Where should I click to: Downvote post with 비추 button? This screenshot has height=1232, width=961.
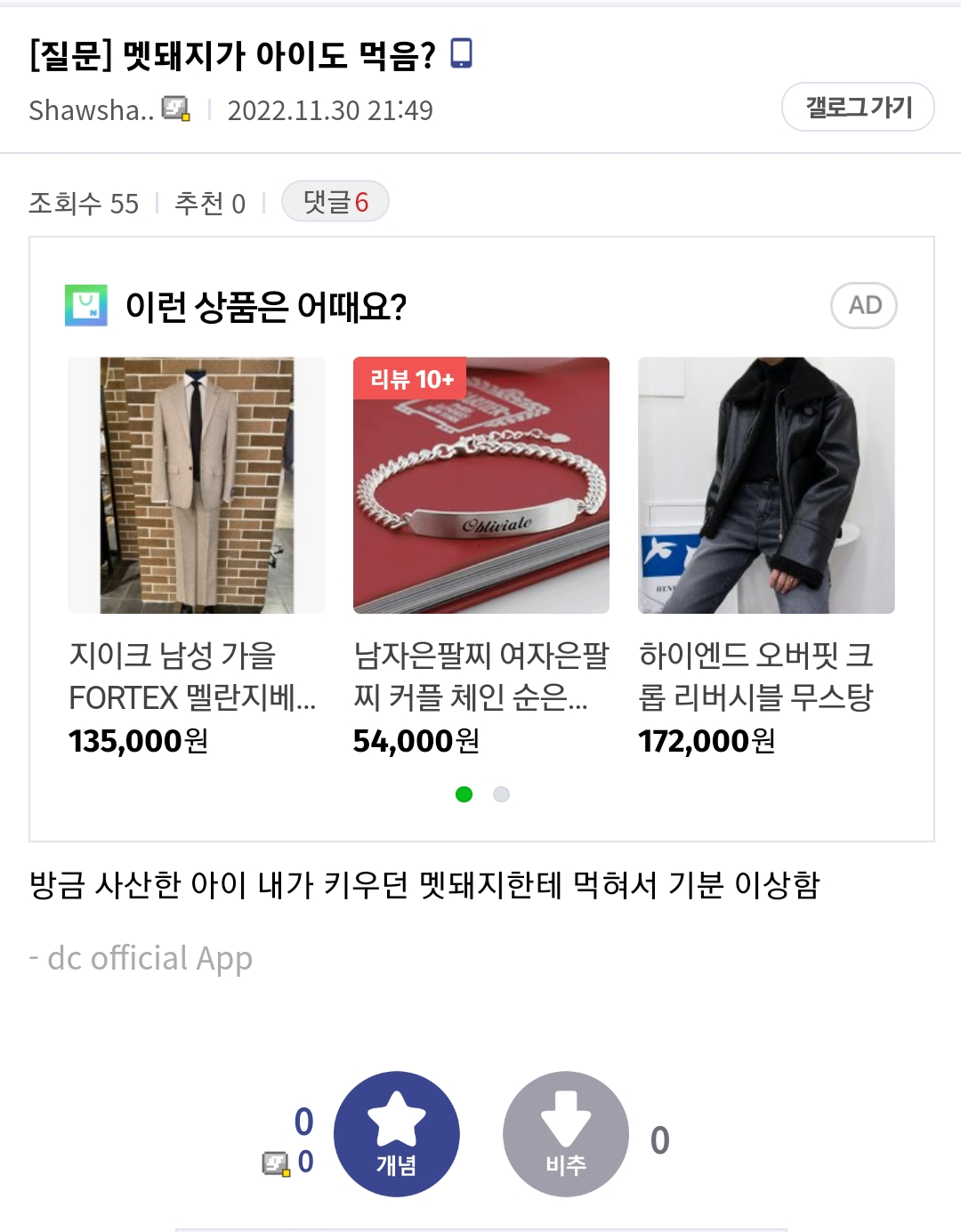click(x=566, y=1134)
